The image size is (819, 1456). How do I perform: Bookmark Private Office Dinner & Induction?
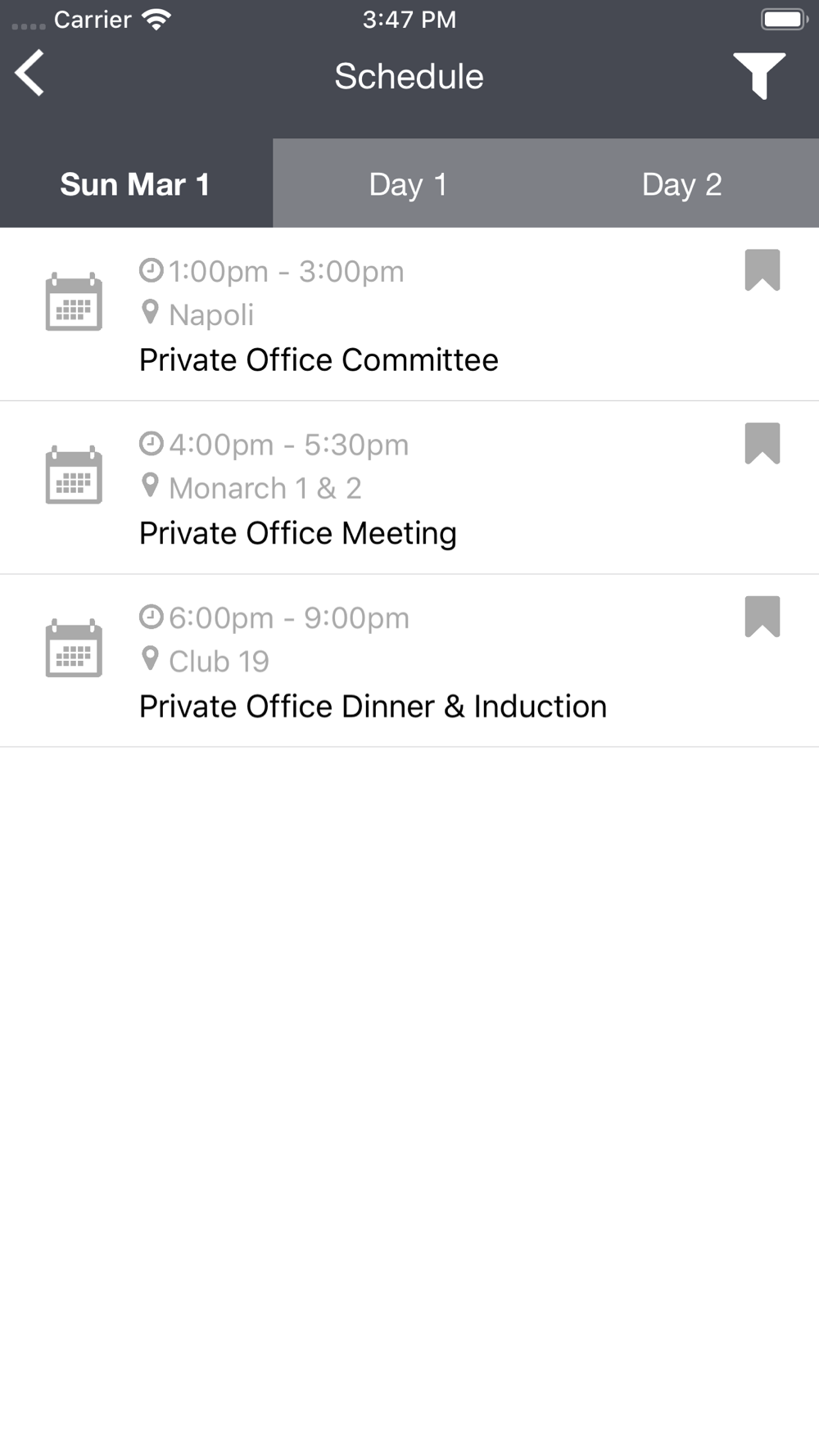tap(762, 617)
